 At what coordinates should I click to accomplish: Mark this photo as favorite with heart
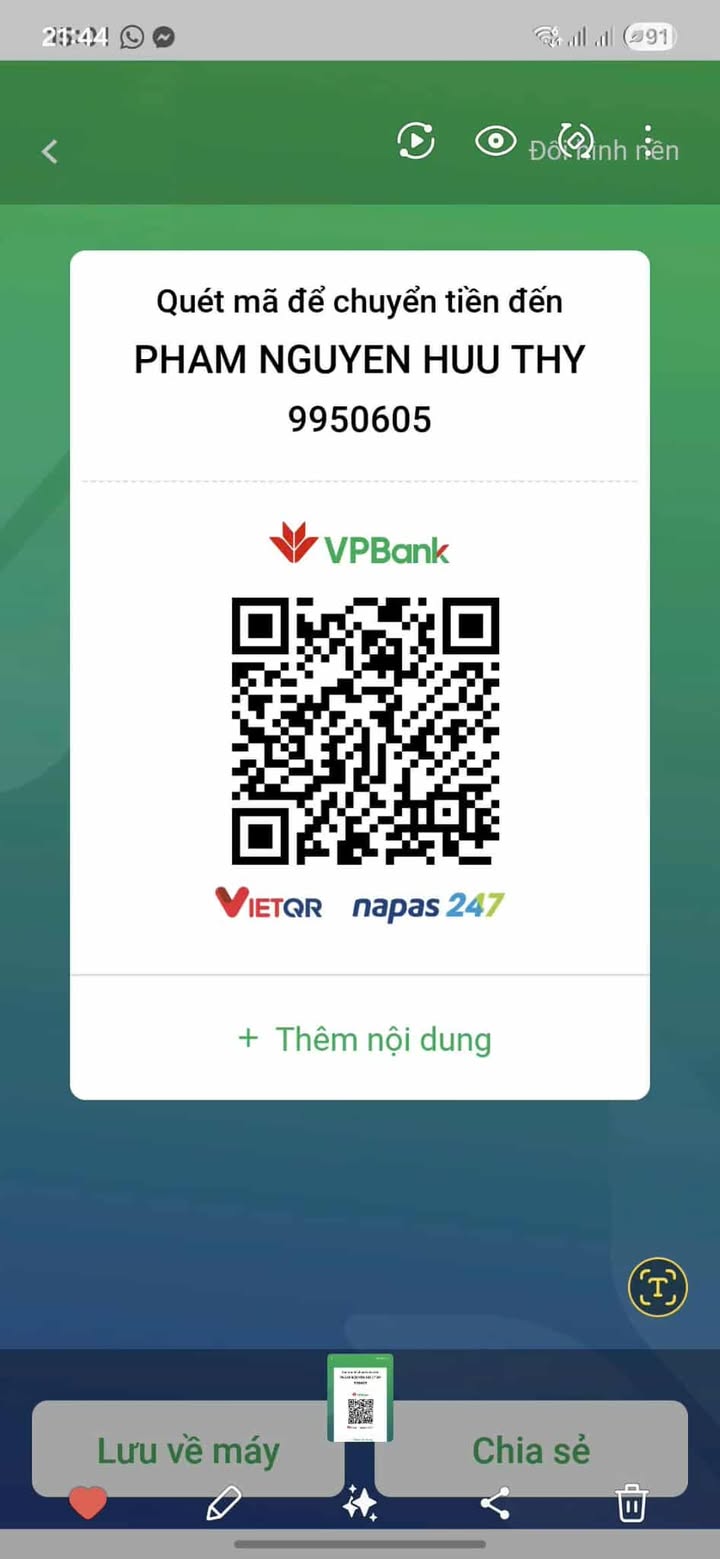[x=87, y=1502]
